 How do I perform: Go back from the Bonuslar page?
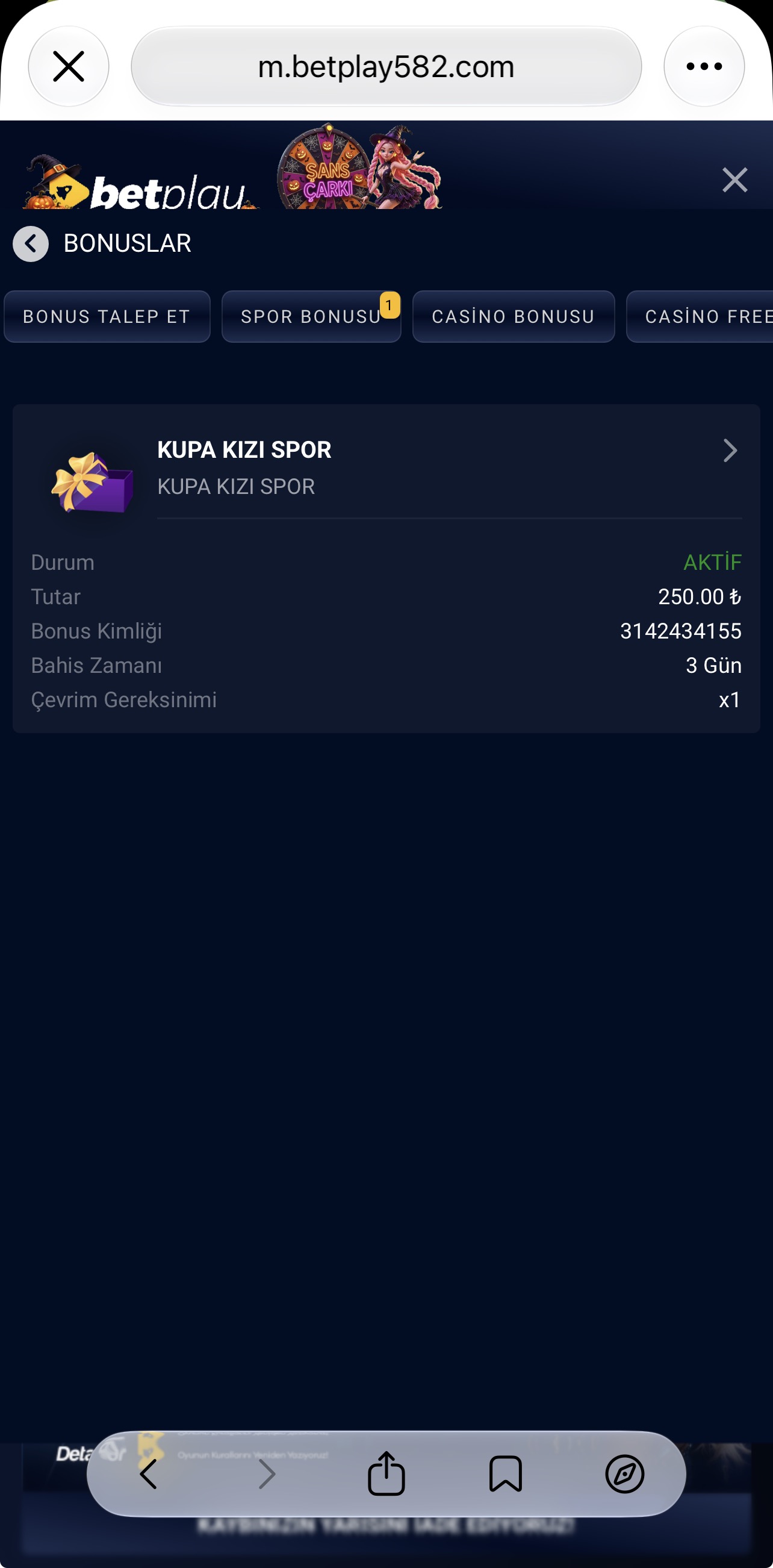[x=31, y=243]
